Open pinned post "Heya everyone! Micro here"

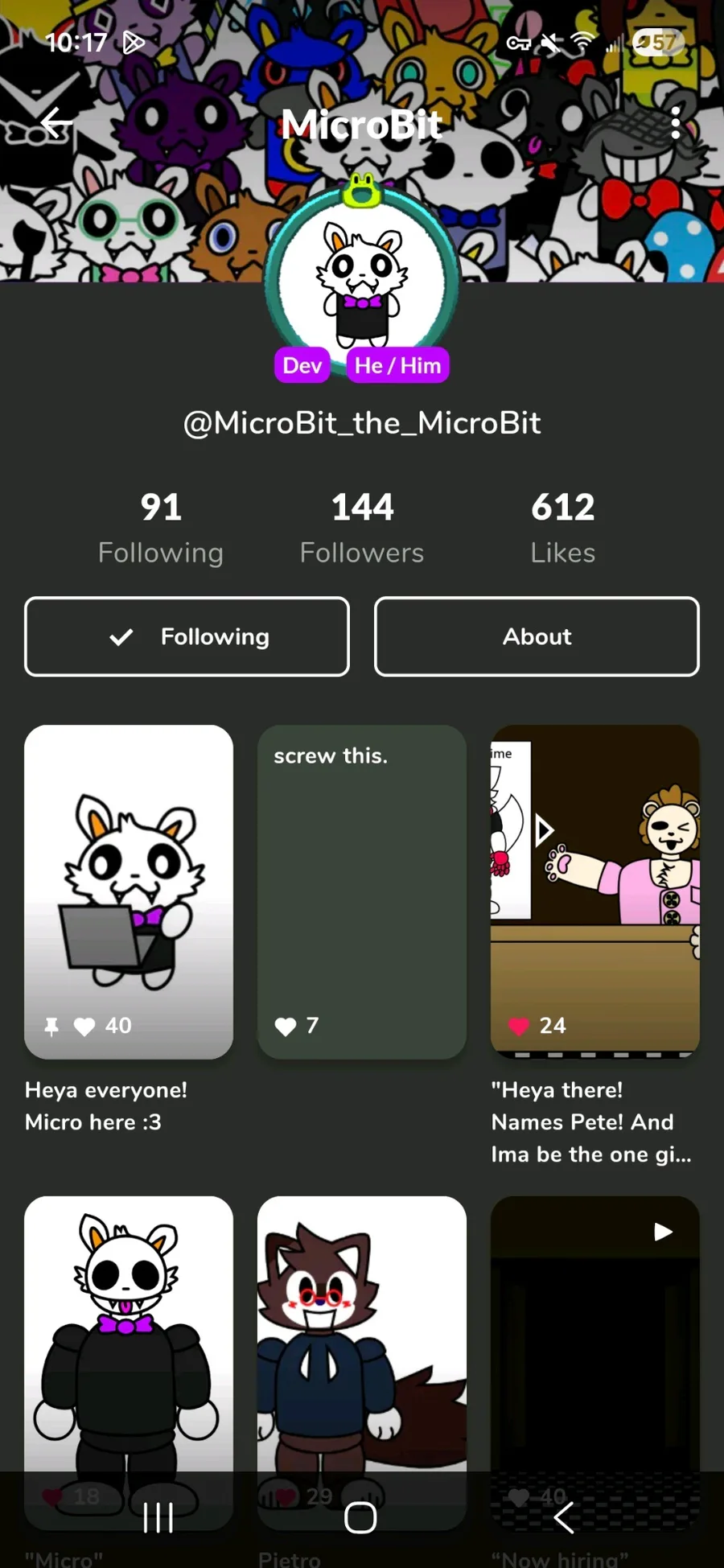[129, 891]
